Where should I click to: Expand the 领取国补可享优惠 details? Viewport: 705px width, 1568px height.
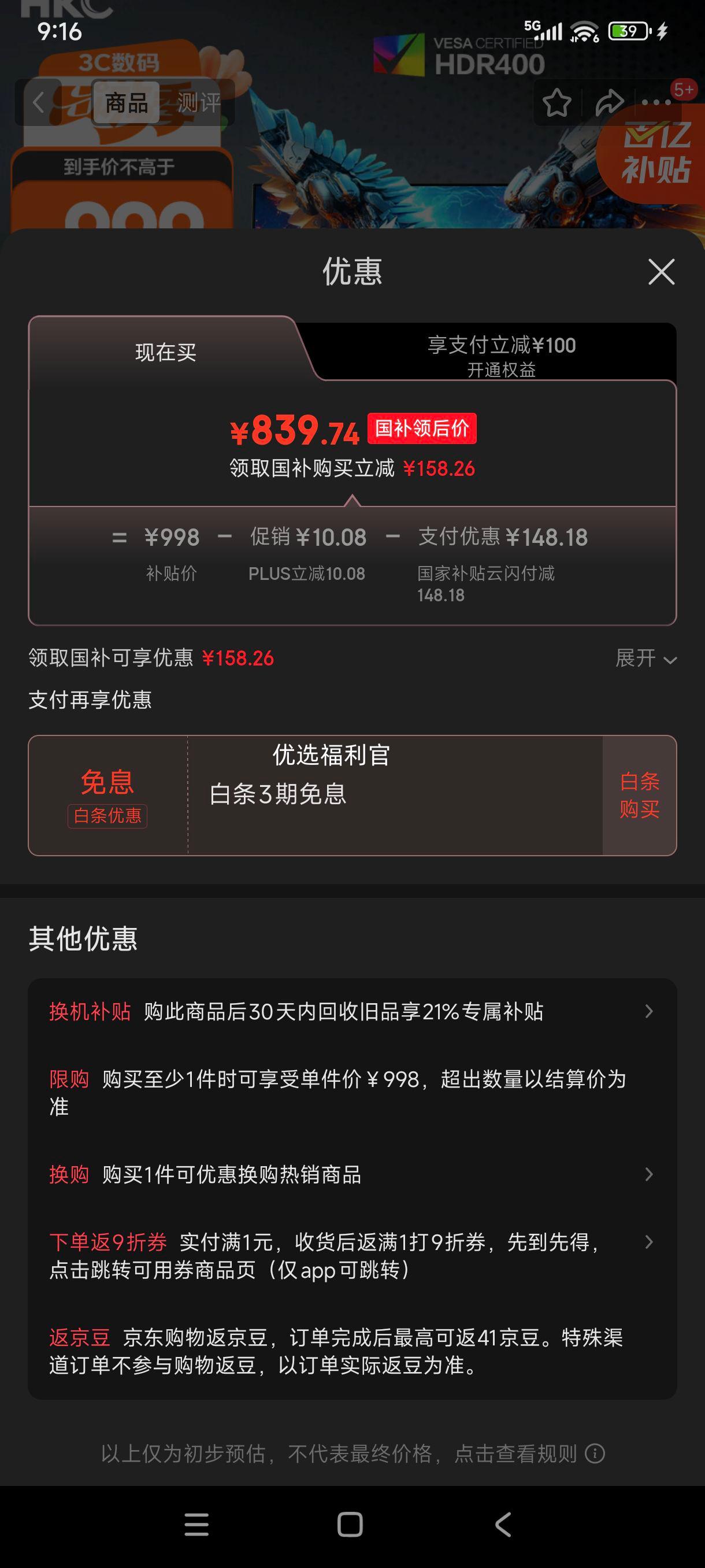coord(645,658)
